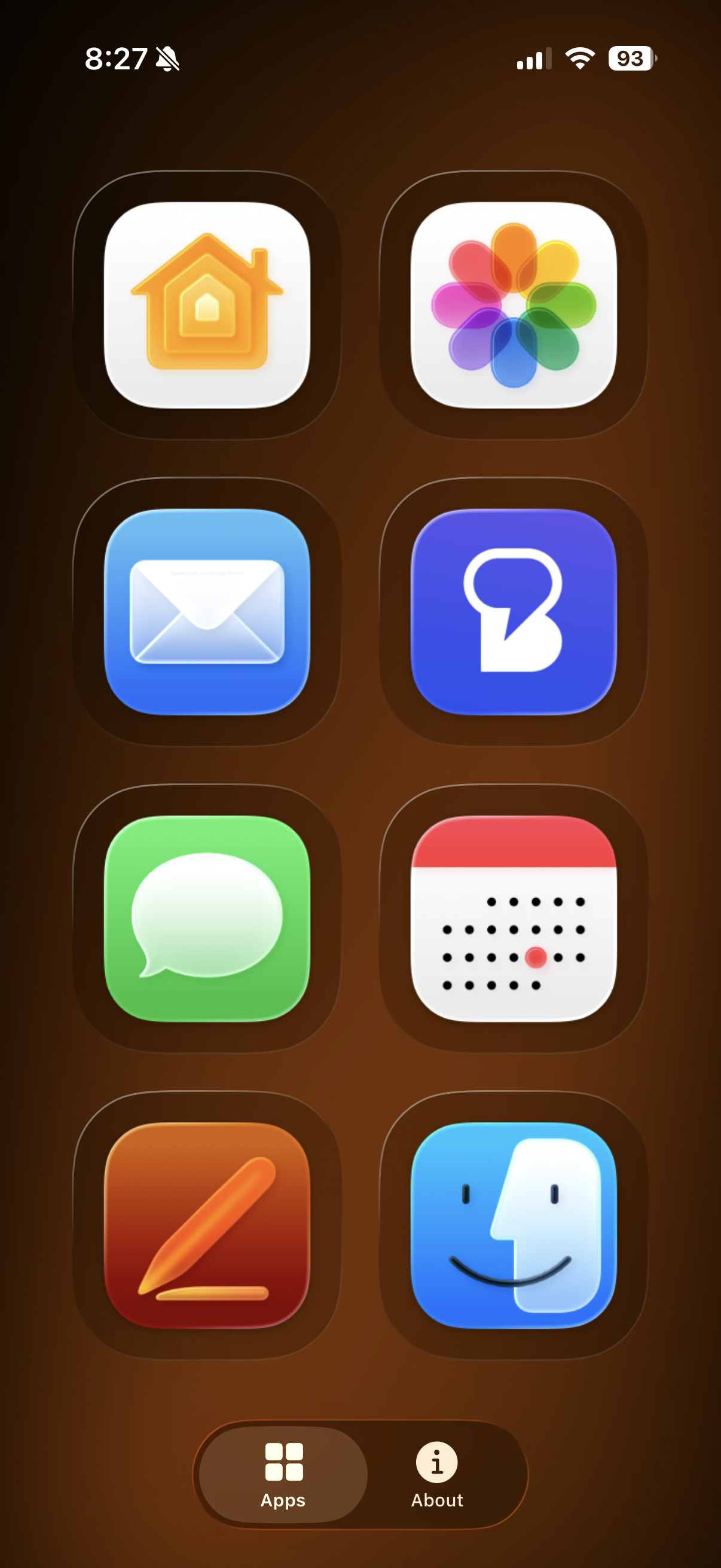Open the Pages pen icon tile
The image size is (721, 1568).
coord(207,1225)
